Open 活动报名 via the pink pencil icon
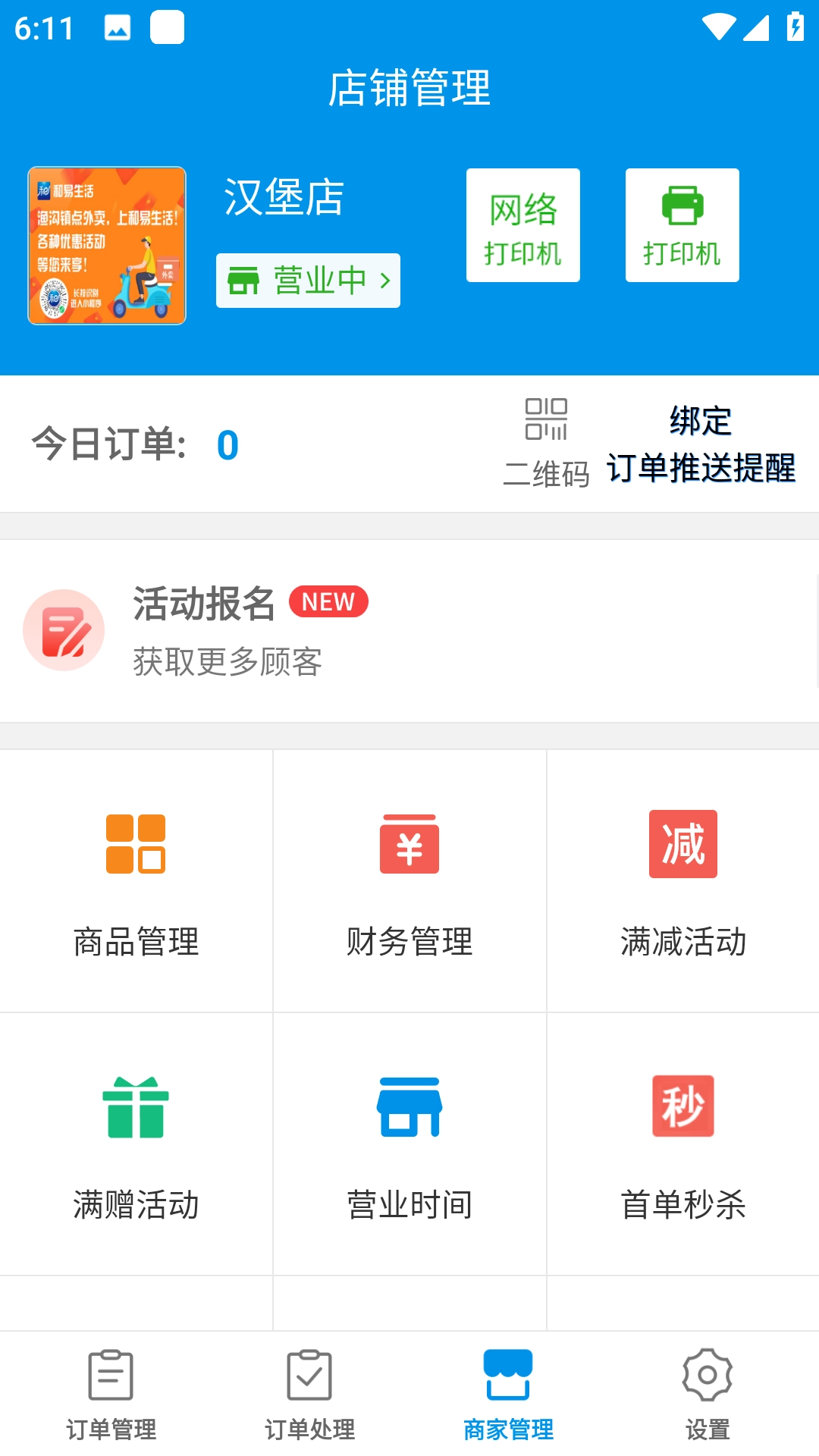 (x=64, y=629)
